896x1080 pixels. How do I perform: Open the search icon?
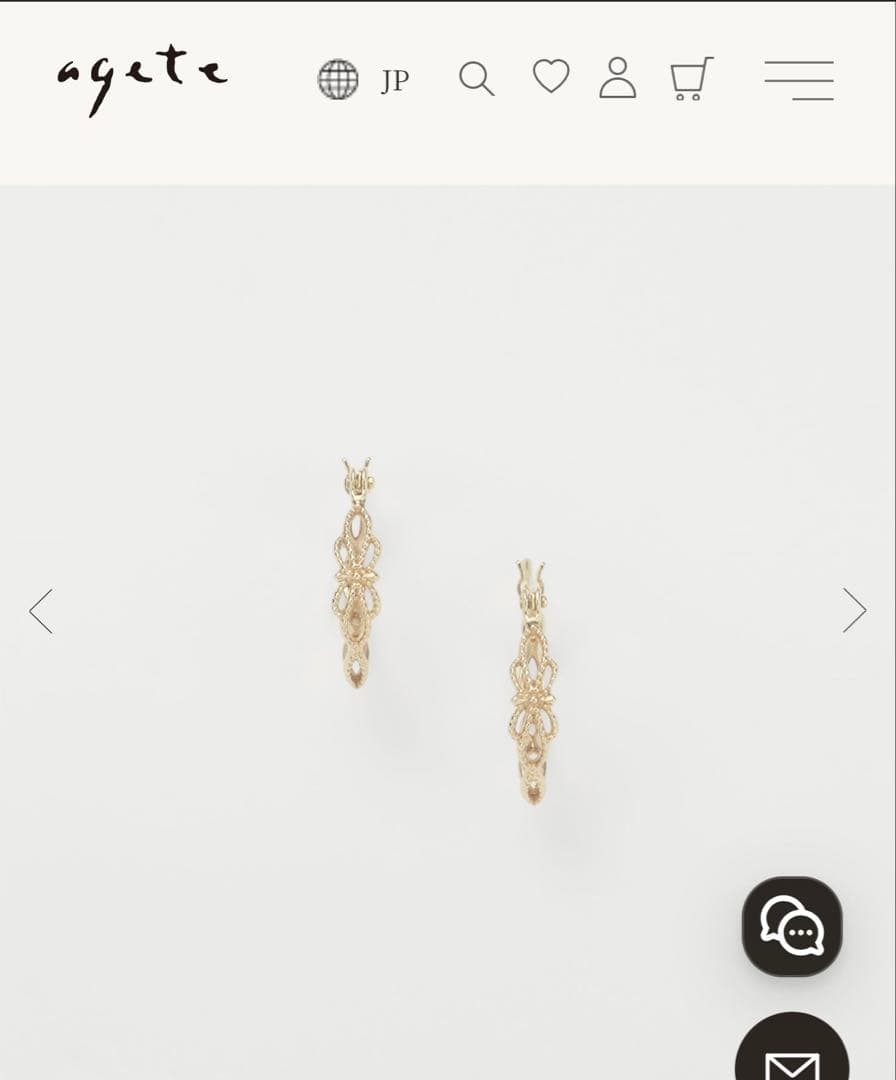coord(477,79)
